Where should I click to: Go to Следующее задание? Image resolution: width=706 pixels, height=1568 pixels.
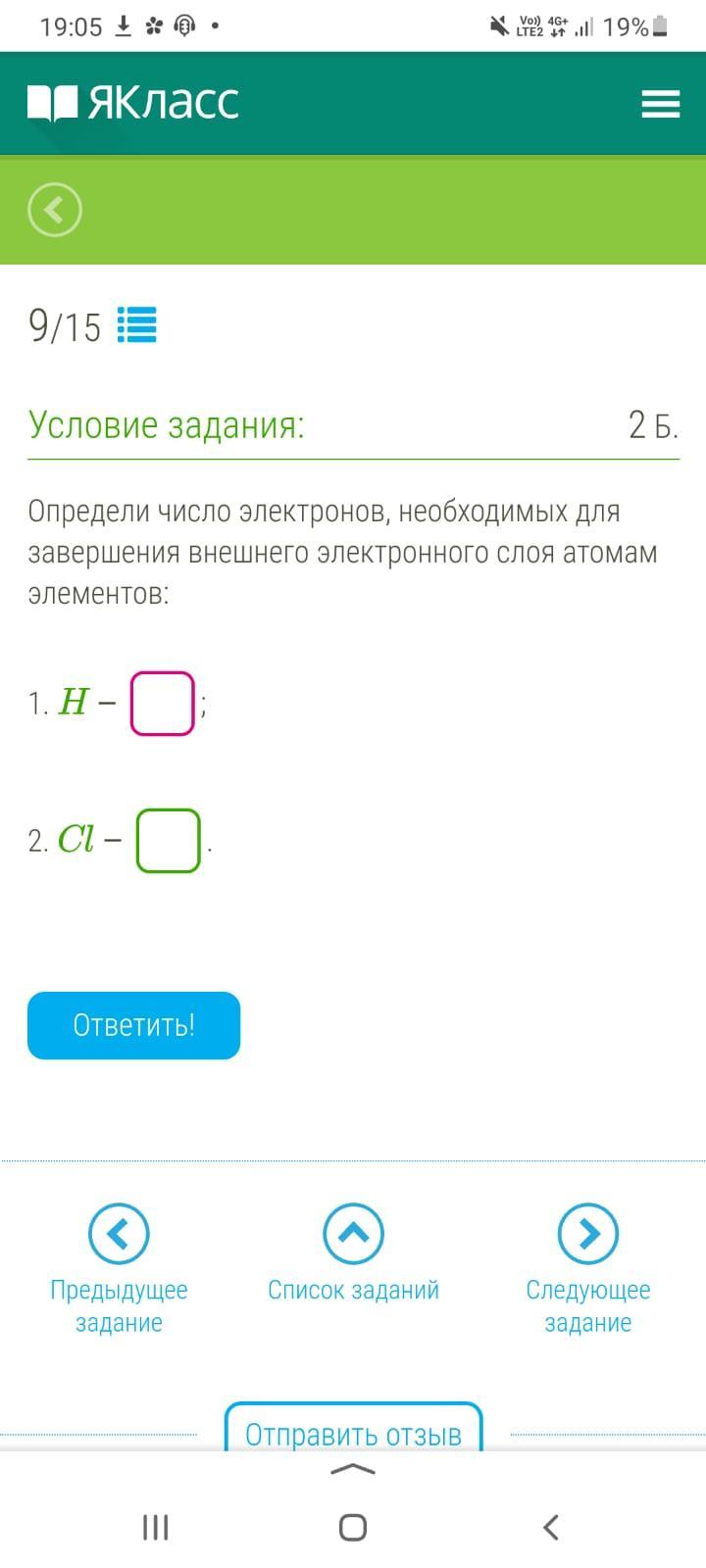(x=587, y=1270)
